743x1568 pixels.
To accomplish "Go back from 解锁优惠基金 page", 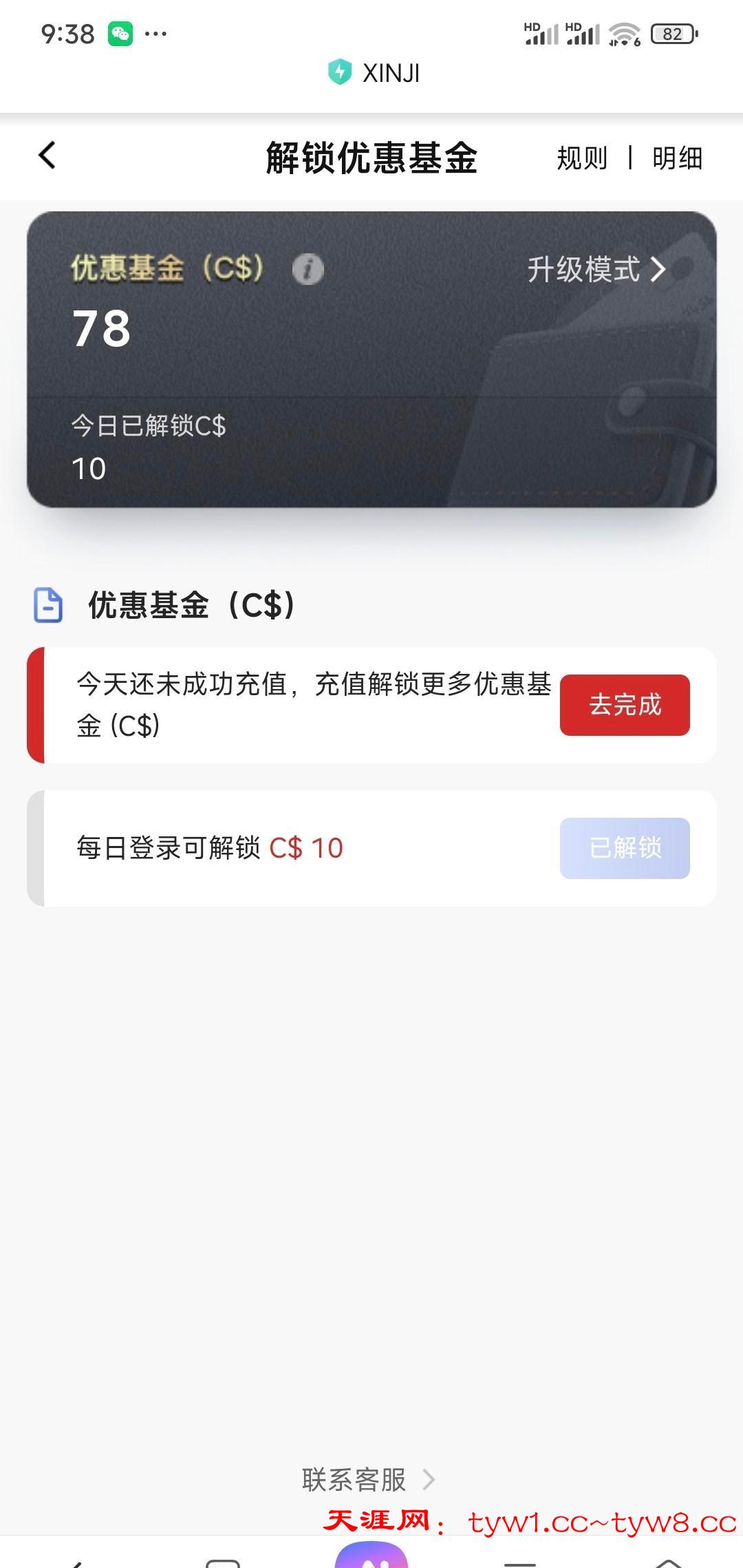I will coord(47,156).
